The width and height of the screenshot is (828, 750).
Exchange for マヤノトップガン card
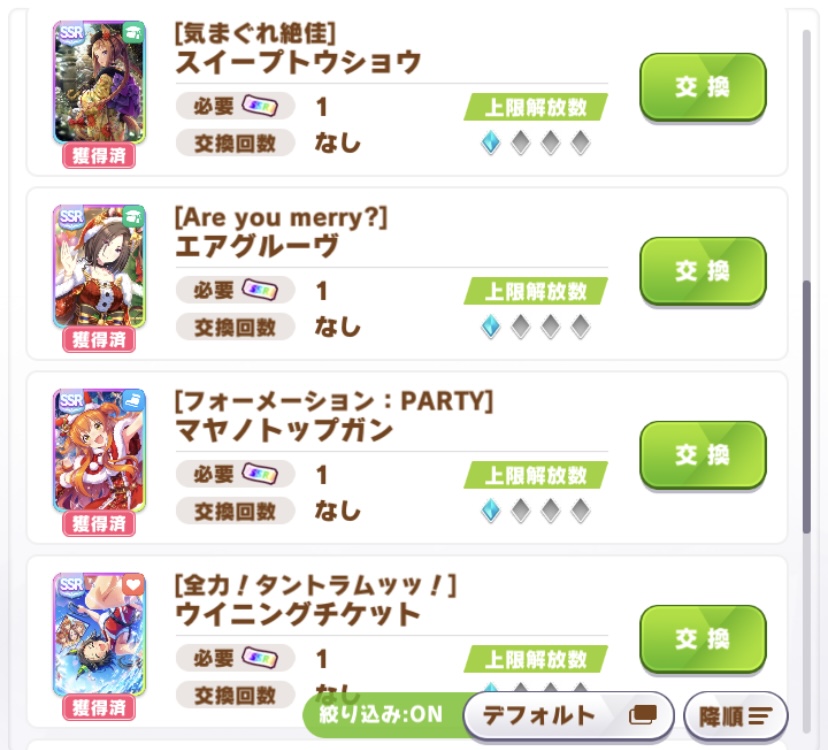click(x=703, y=455)
